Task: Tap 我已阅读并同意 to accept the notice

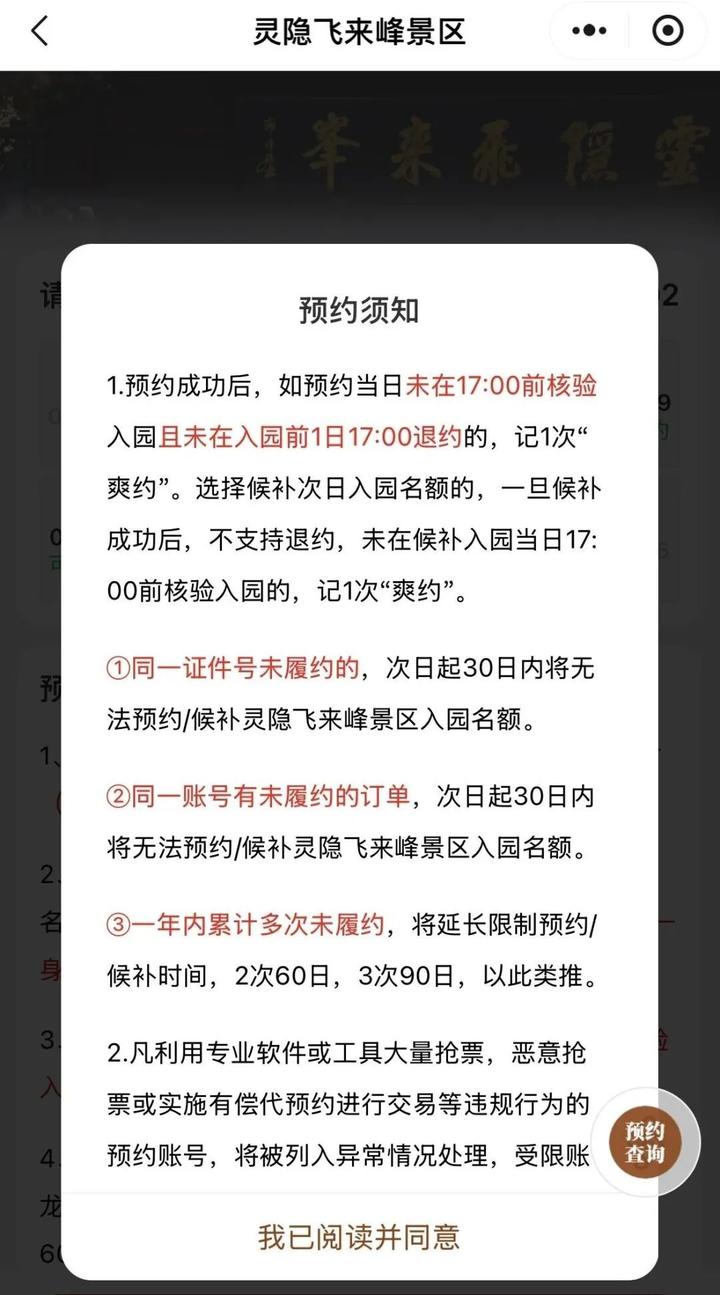Action: [x=359, y=1237]
